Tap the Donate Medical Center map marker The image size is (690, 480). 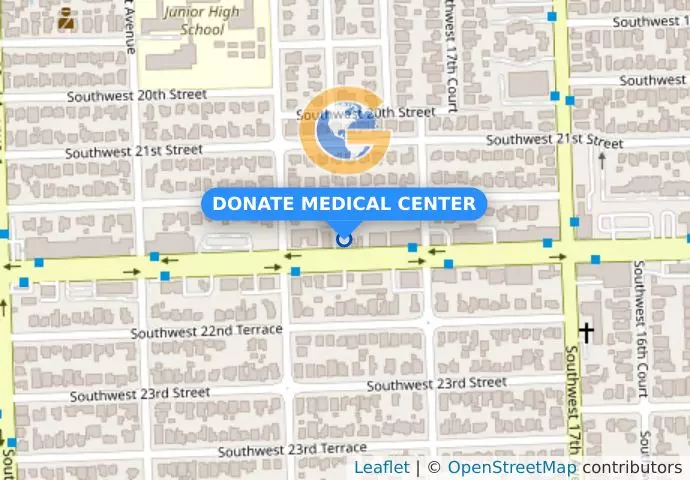(x=344, y=239)
